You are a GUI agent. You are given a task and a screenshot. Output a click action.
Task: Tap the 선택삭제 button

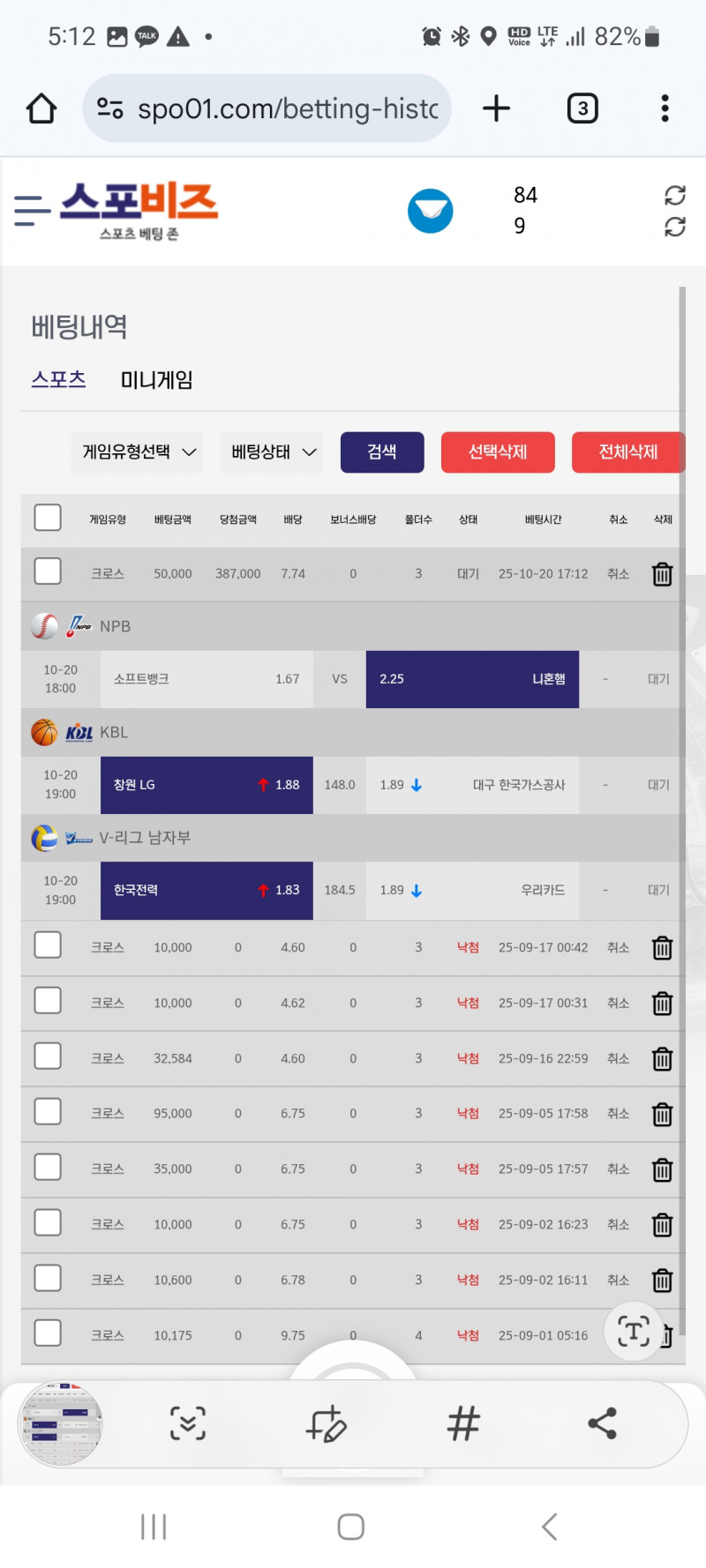tap(498, 452)
